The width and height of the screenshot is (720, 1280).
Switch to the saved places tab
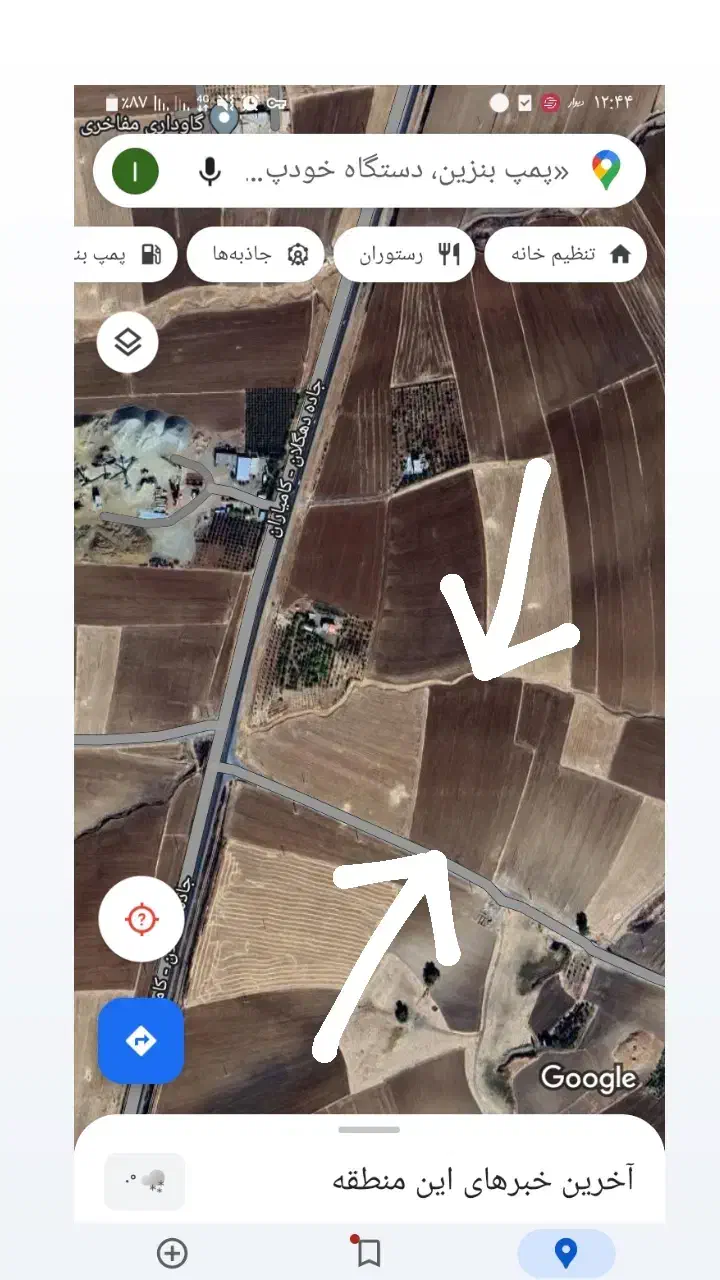click(368, 1252)
